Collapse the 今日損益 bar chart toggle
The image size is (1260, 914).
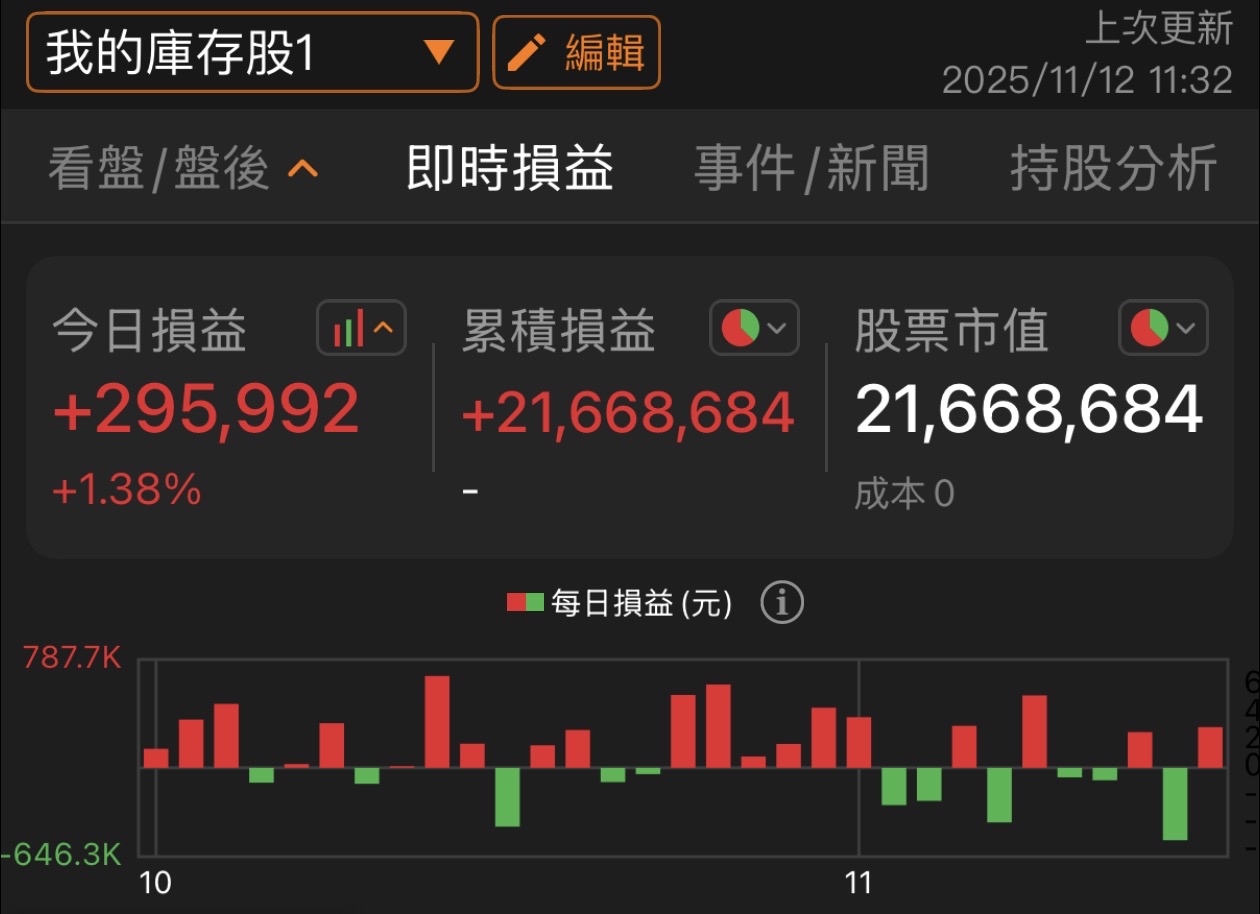(x=361, y=328)
